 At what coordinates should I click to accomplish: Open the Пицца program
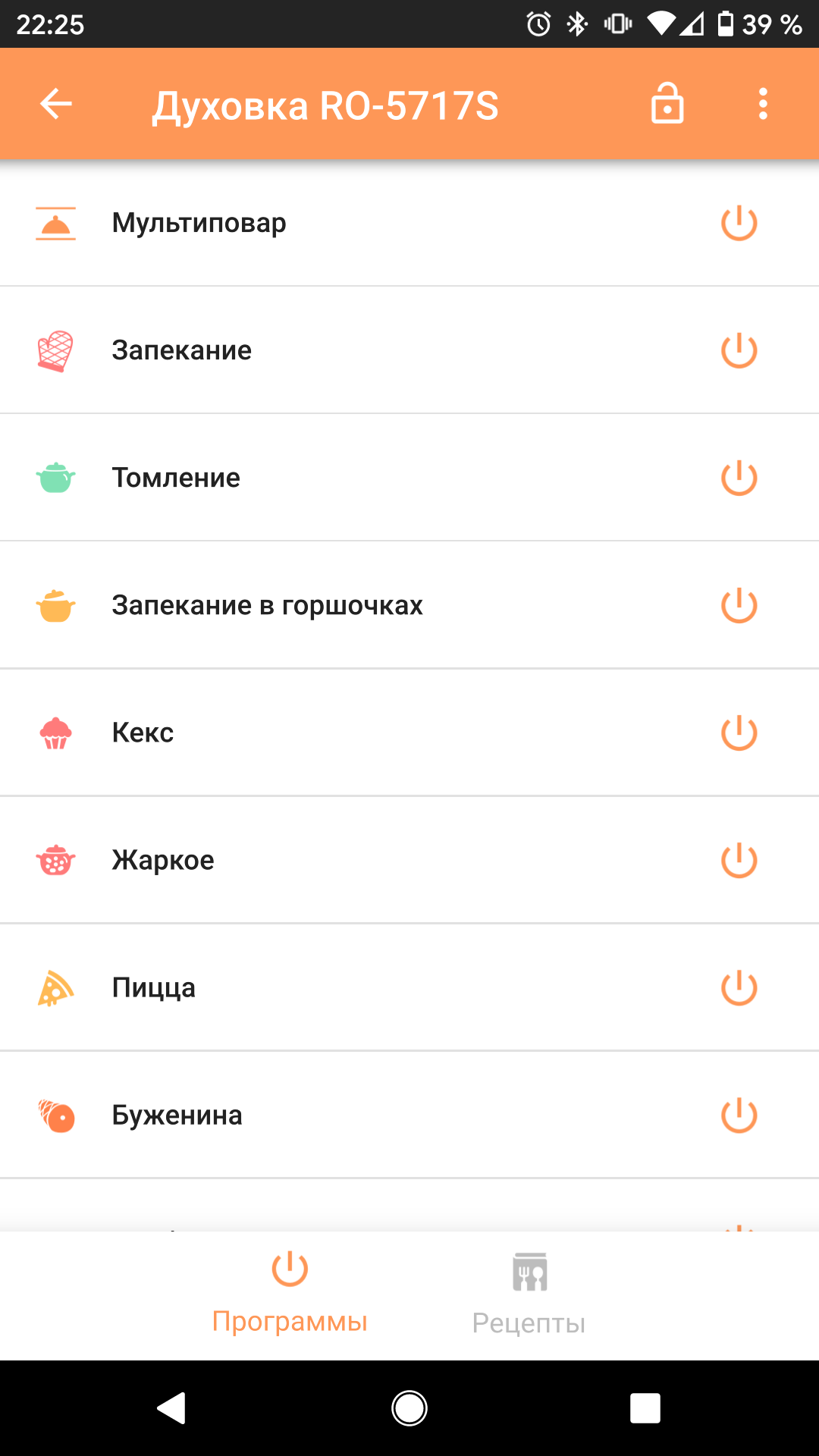[x=154, y=987]
